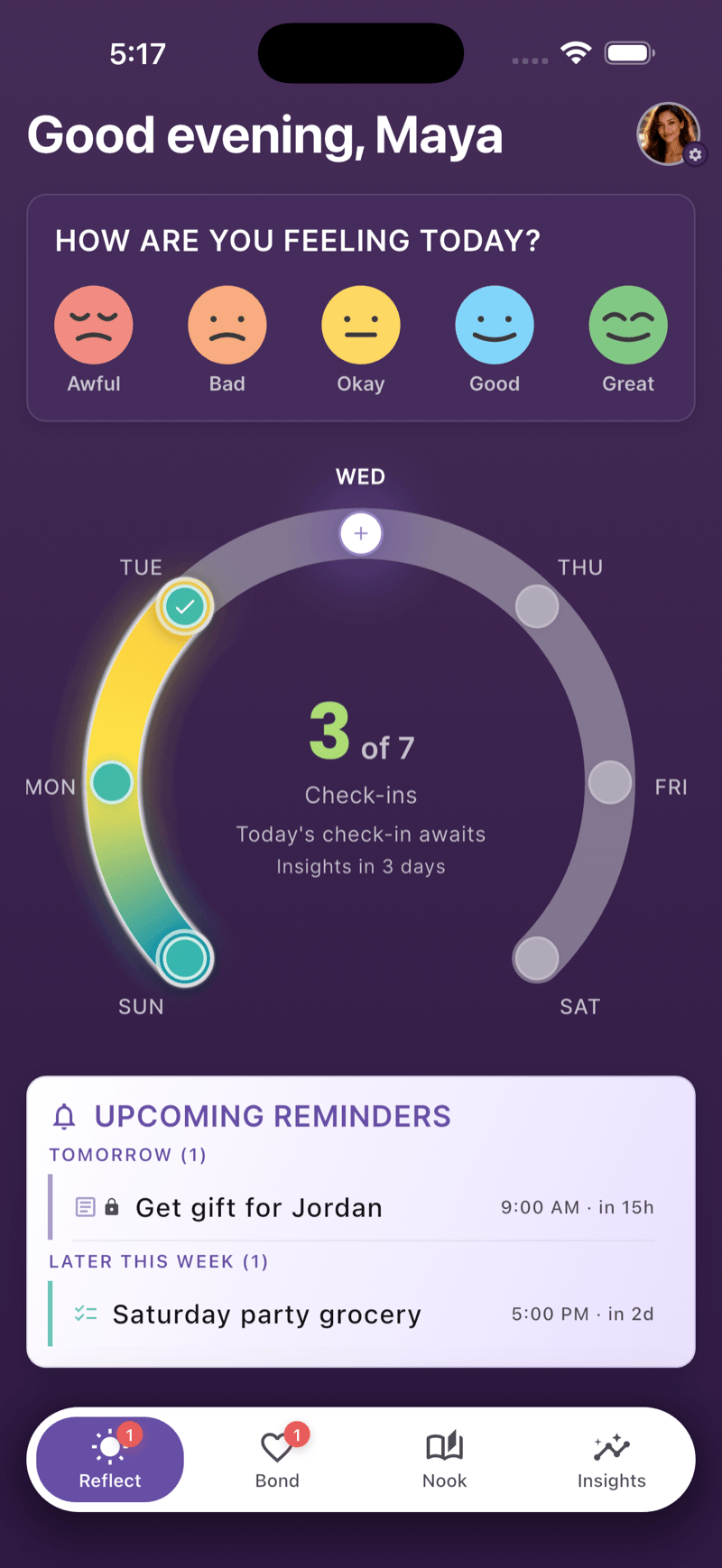The width and height of the screenshot is (722, 1568).
Task: Toggle Tuesday's completed check-in mark
Action: pyautogui.click(x=185, y=607)
